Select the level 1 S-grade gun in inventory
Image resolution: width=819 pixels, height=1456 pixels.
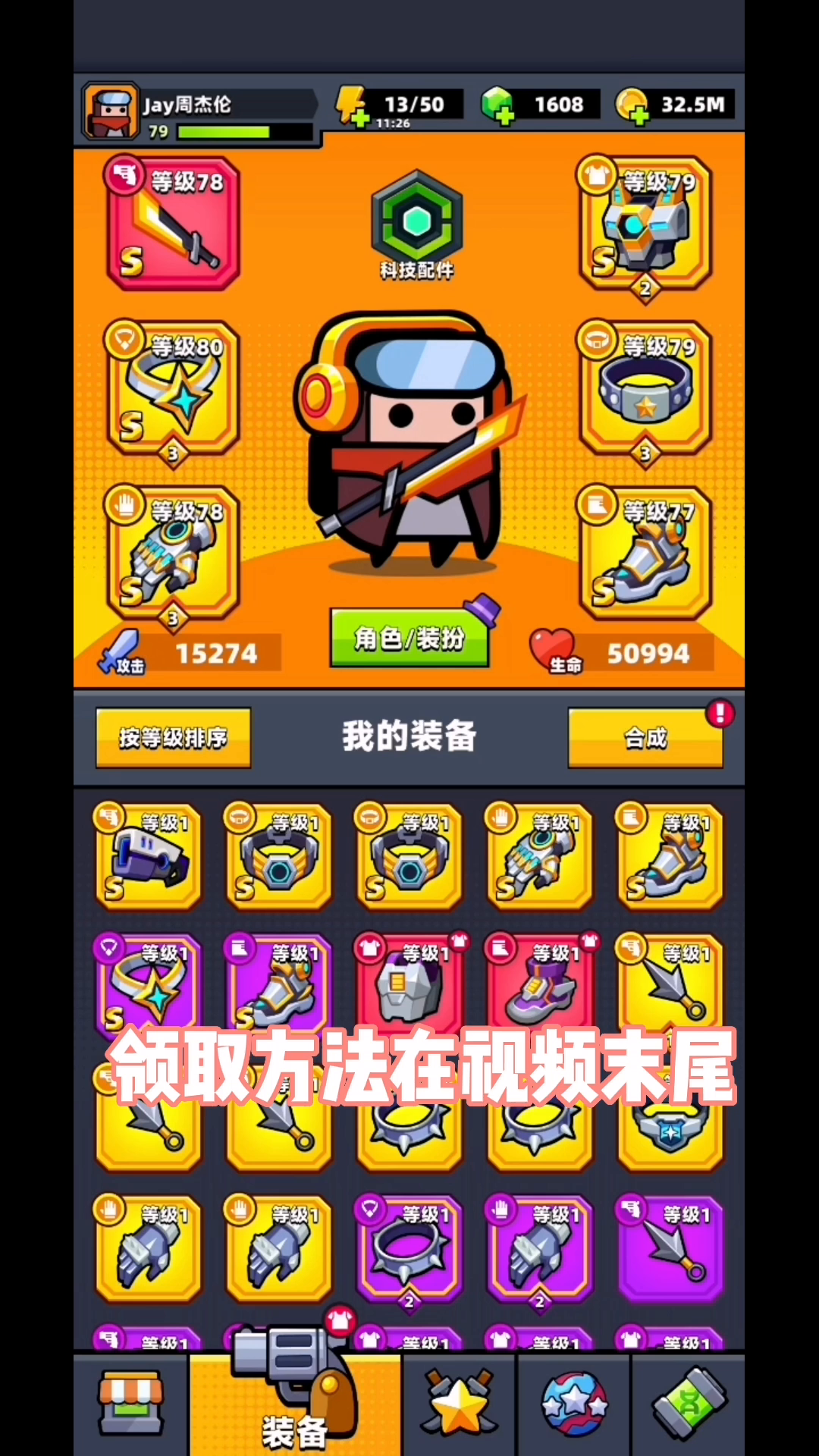[149, 856]
